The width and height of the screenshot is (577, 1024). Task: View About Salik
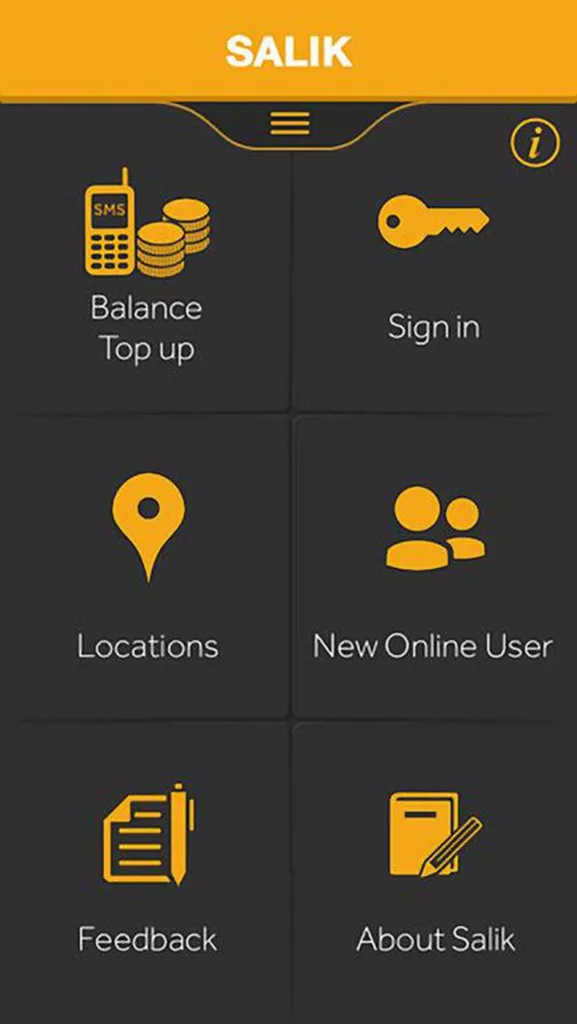(433, 872)
